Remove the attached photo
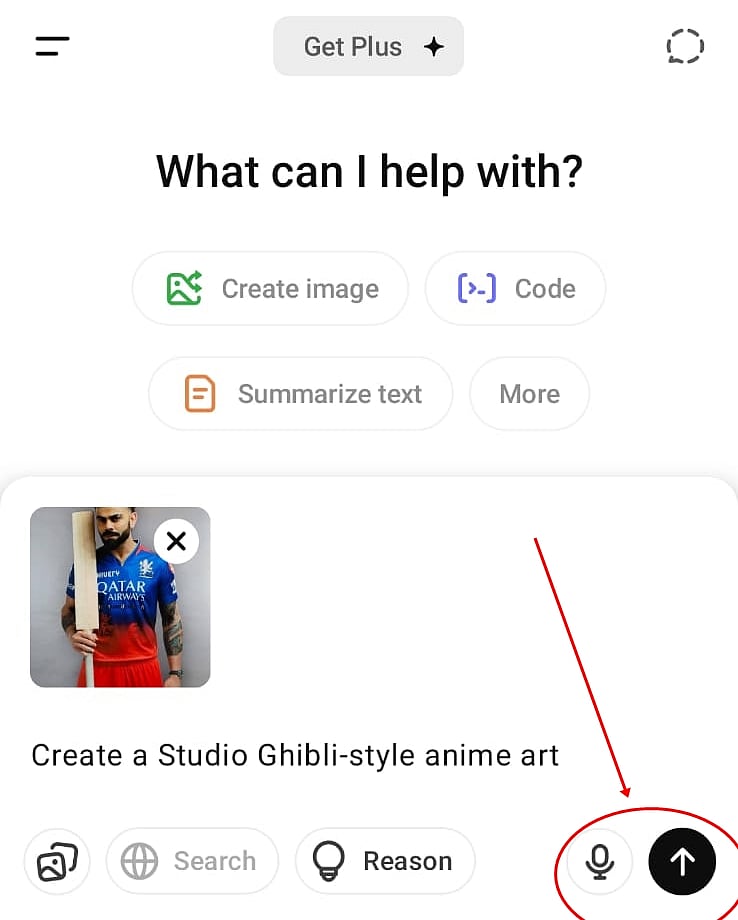Image resolution: width=738 pixels, height=920 pixels. tap(176, 541)
